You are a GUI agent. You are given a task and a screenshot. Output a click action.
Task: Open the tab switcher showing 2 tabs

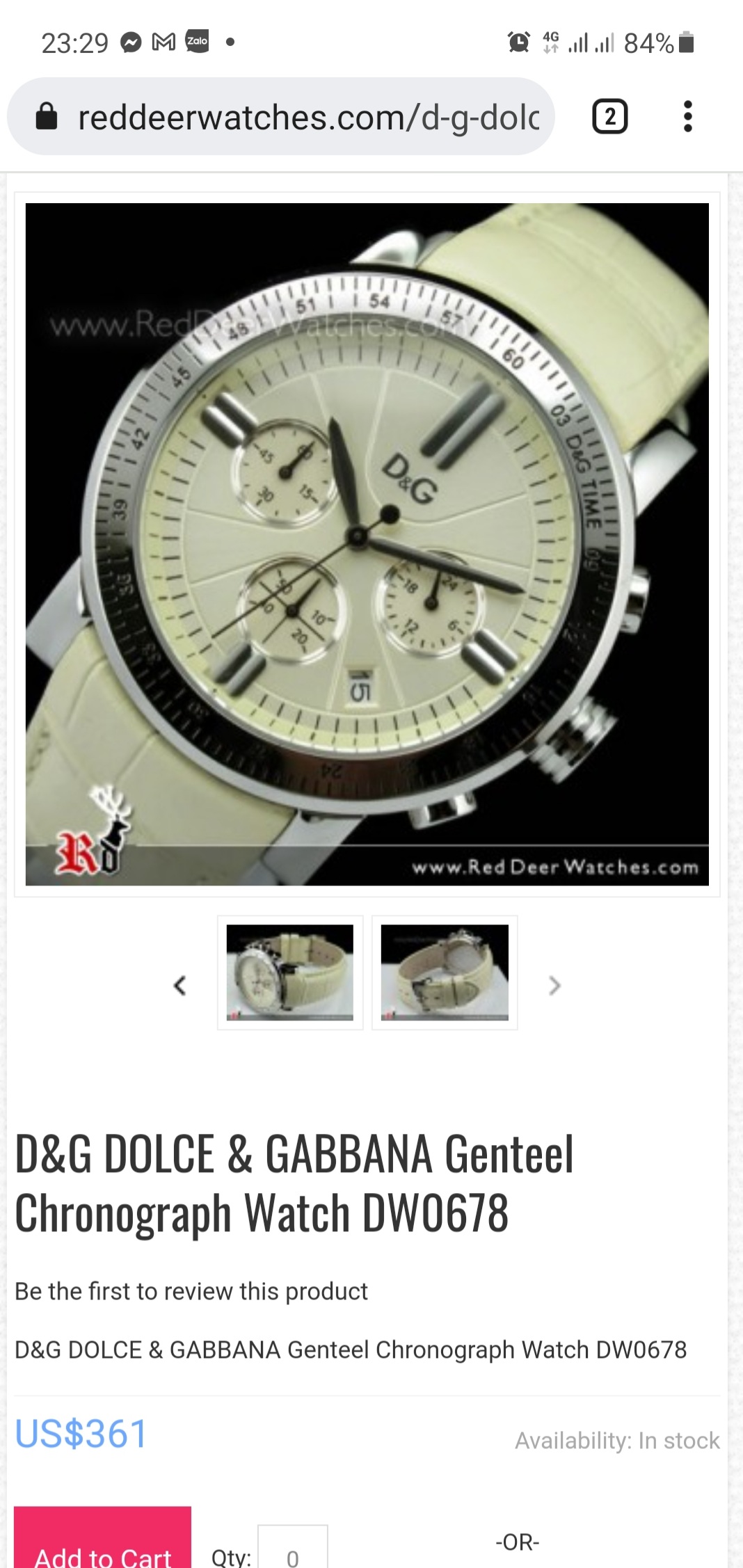click(x=609, y=116)
